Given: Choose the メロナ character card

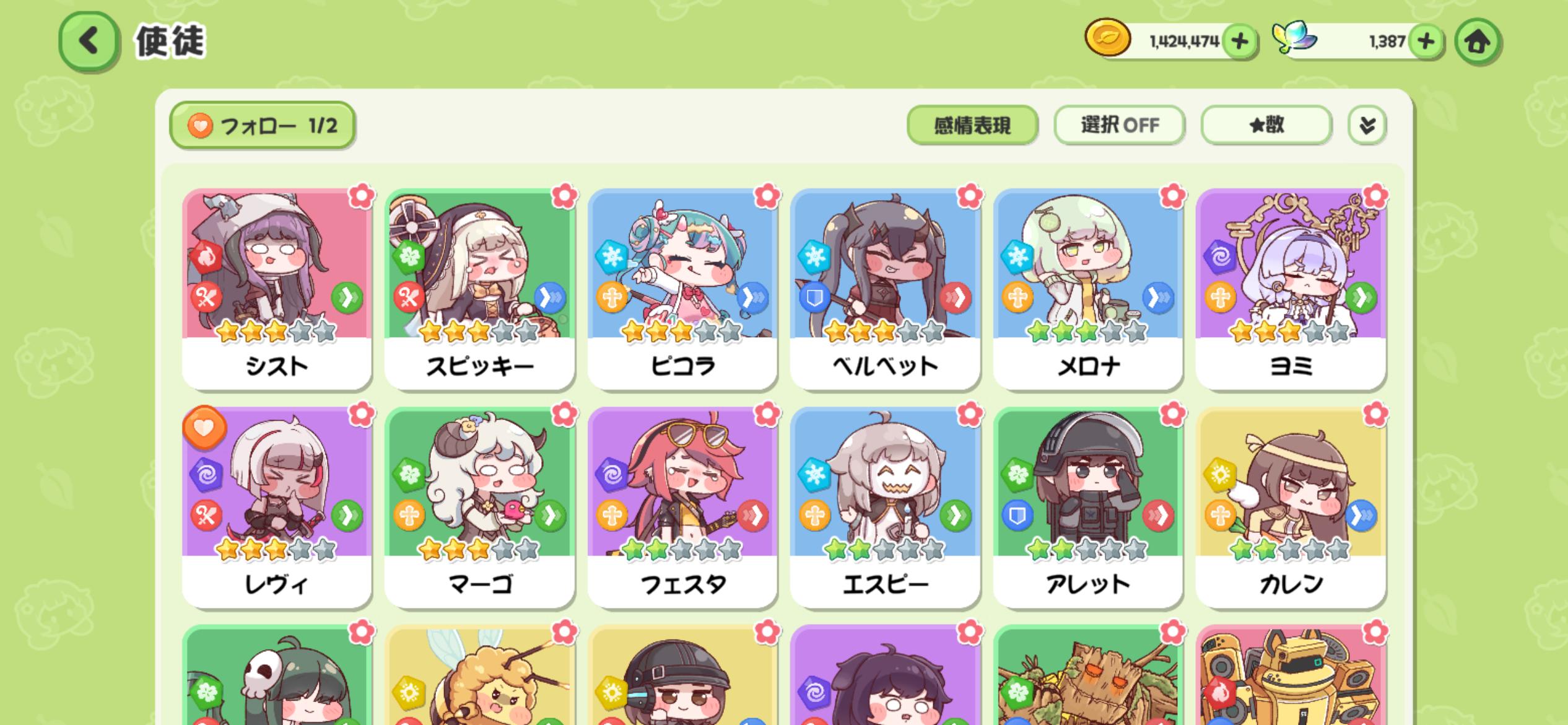Looking at the screenshot, I should tap(1087, 289).
